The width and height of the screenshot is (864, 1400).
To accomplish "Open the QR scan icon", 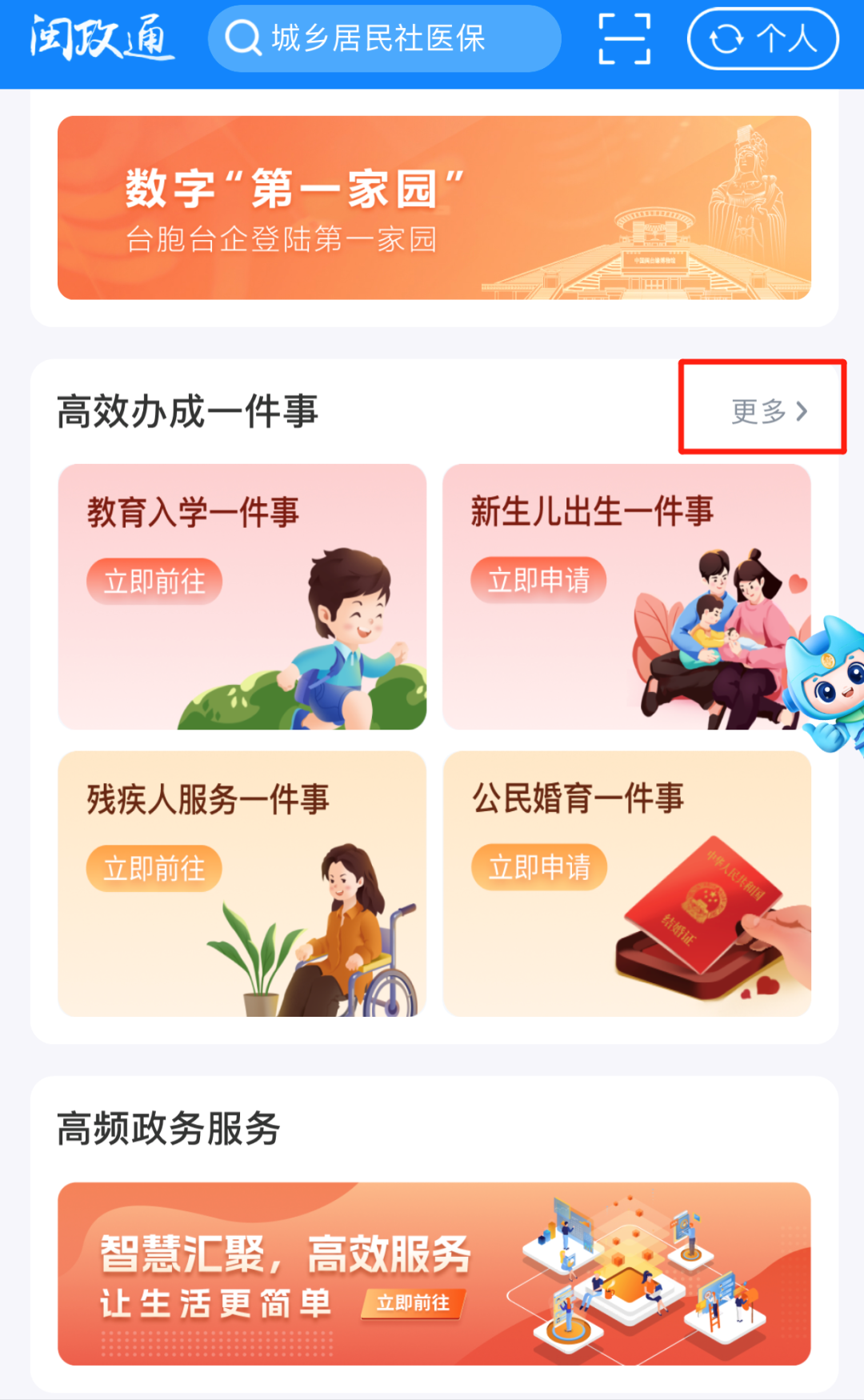I will (624, 38).
